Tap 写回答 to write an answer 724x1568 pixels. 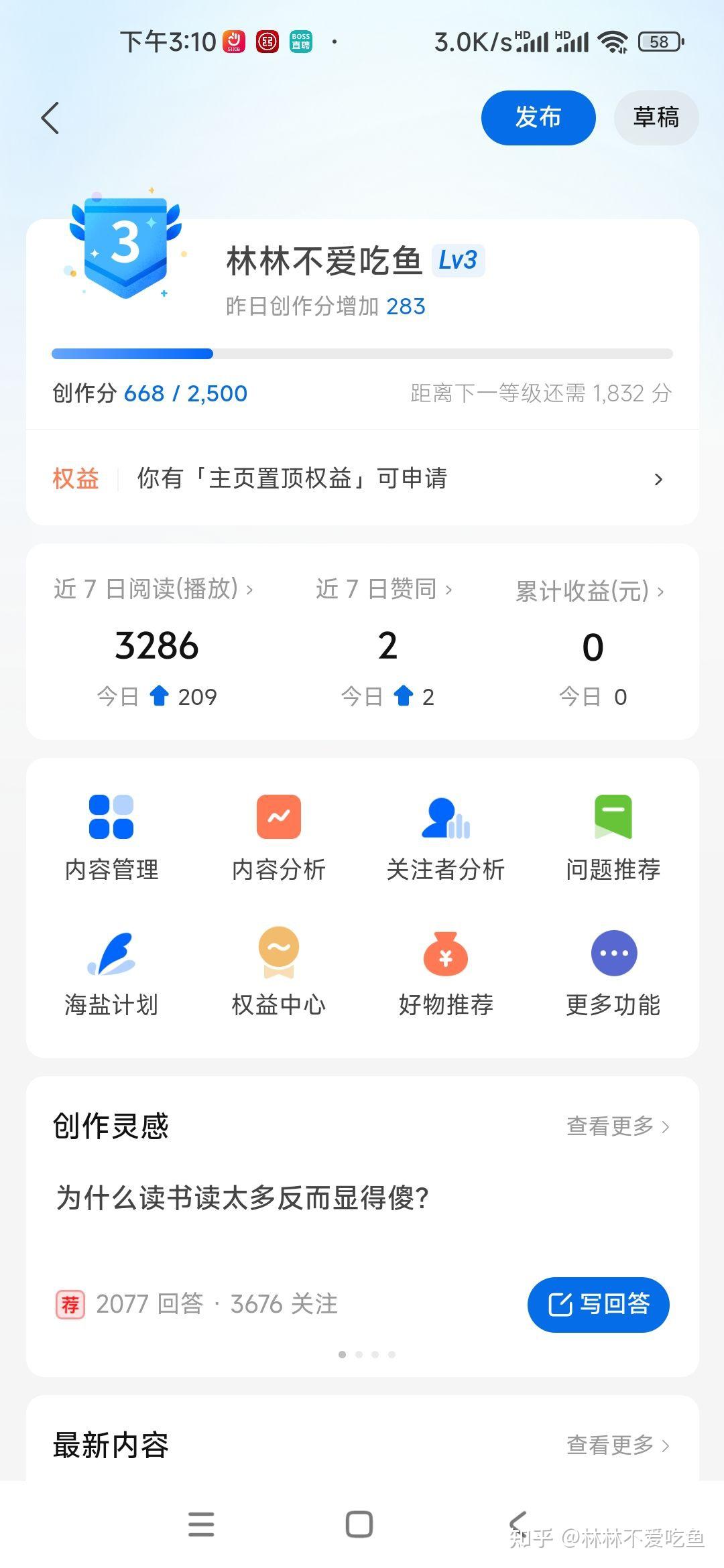pos(599,1304)
